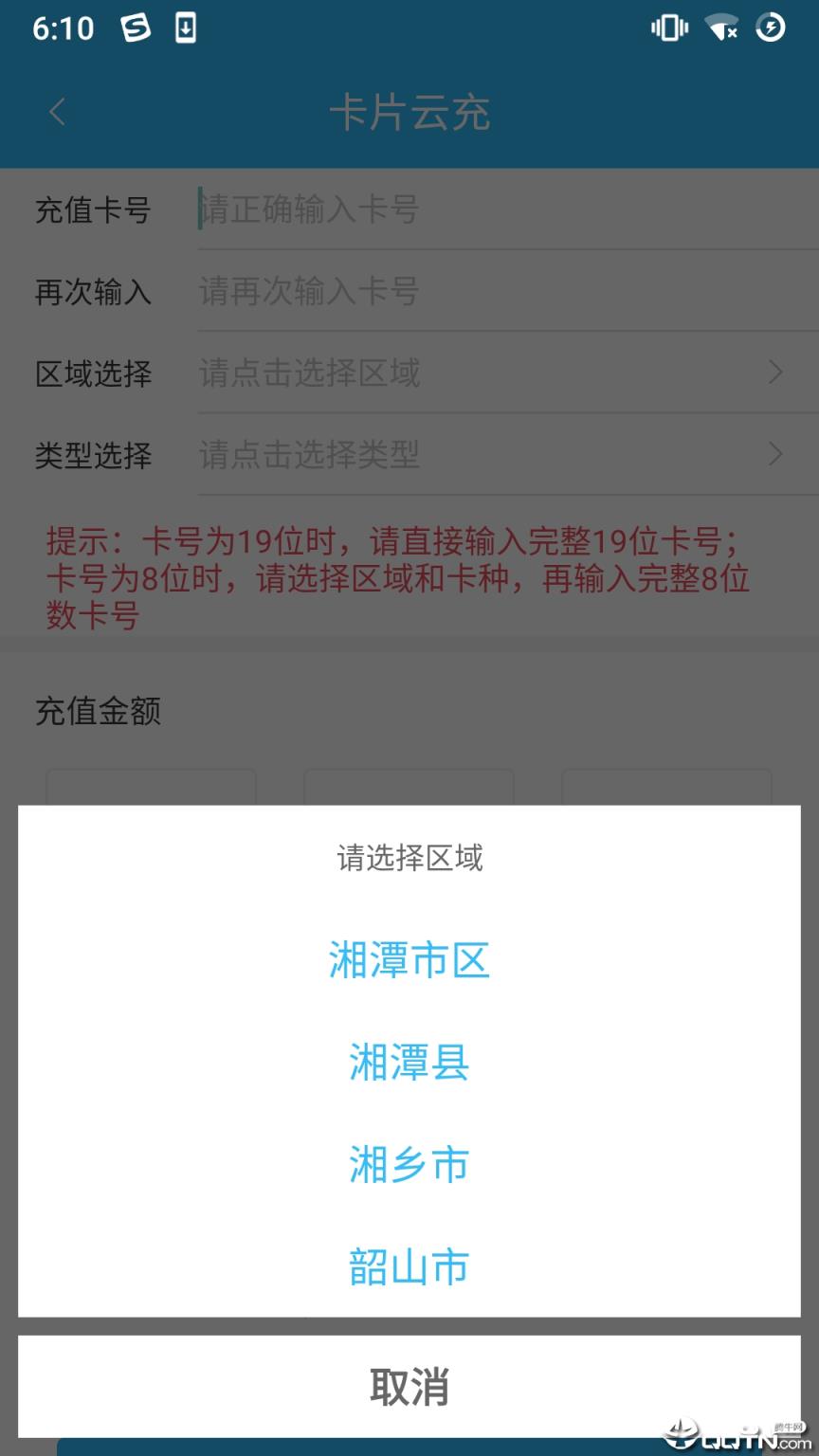Select the 湘潭市区 region option
The image size is (819, 1456).
tap(409, 960)
